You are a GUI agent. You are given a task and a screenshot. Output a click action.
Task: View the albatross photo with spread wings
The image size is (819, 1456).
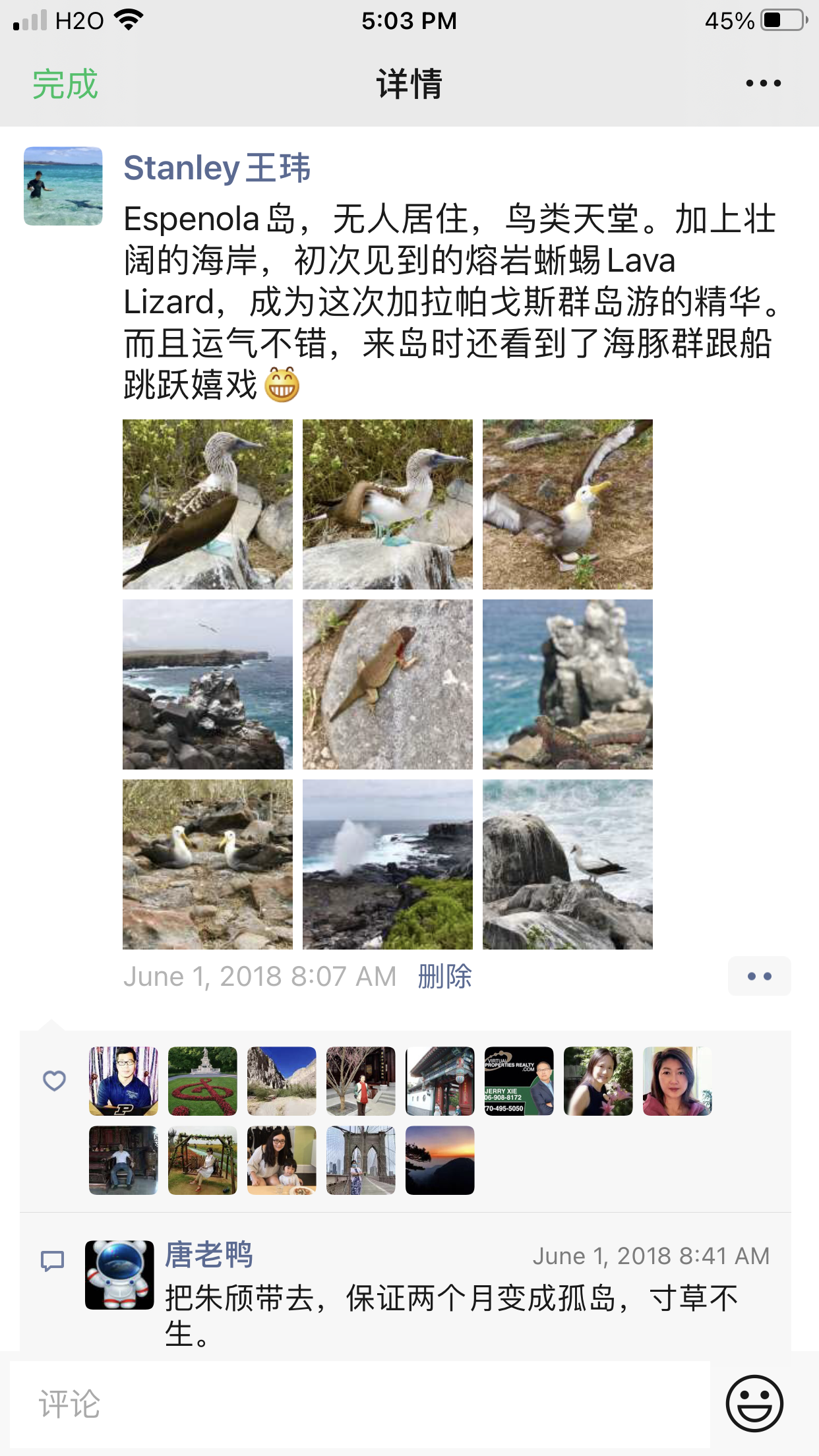(x=568, y=504)
